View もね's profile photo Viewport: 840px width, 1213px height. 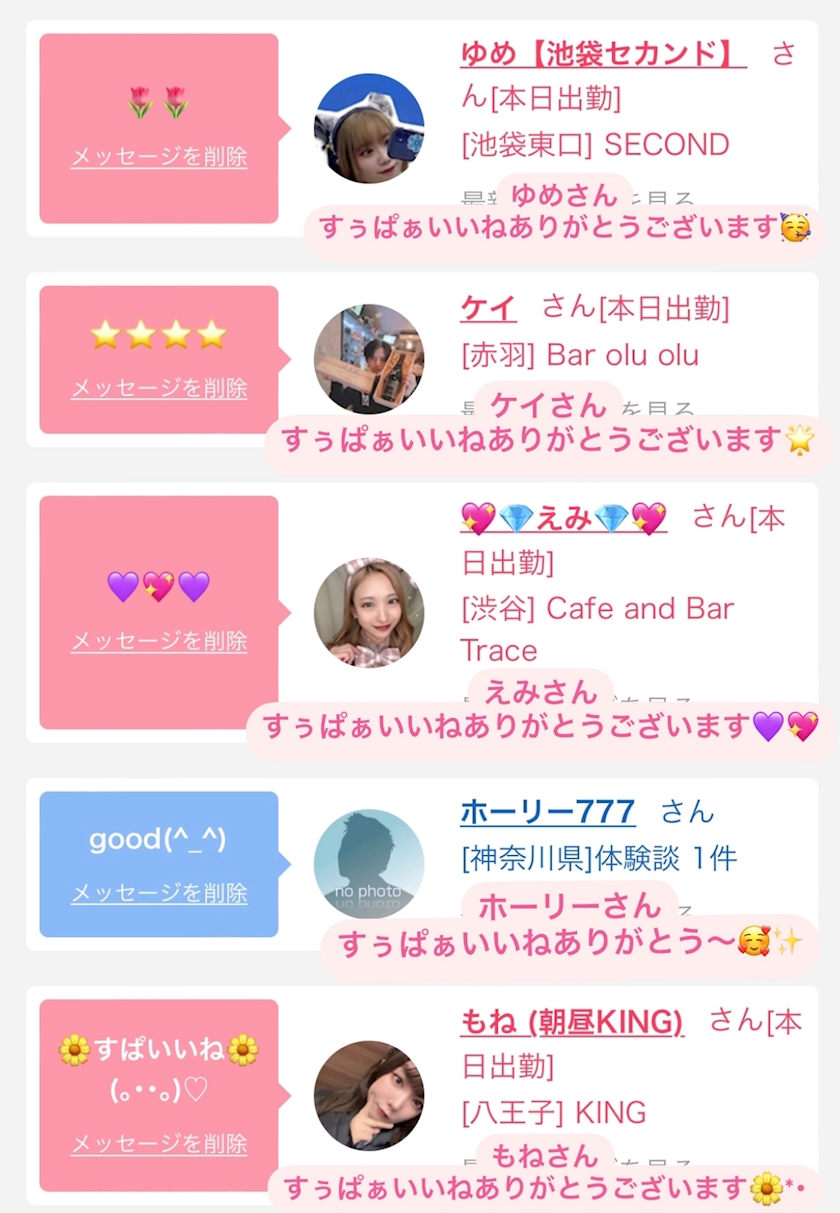pos(368,1095)
